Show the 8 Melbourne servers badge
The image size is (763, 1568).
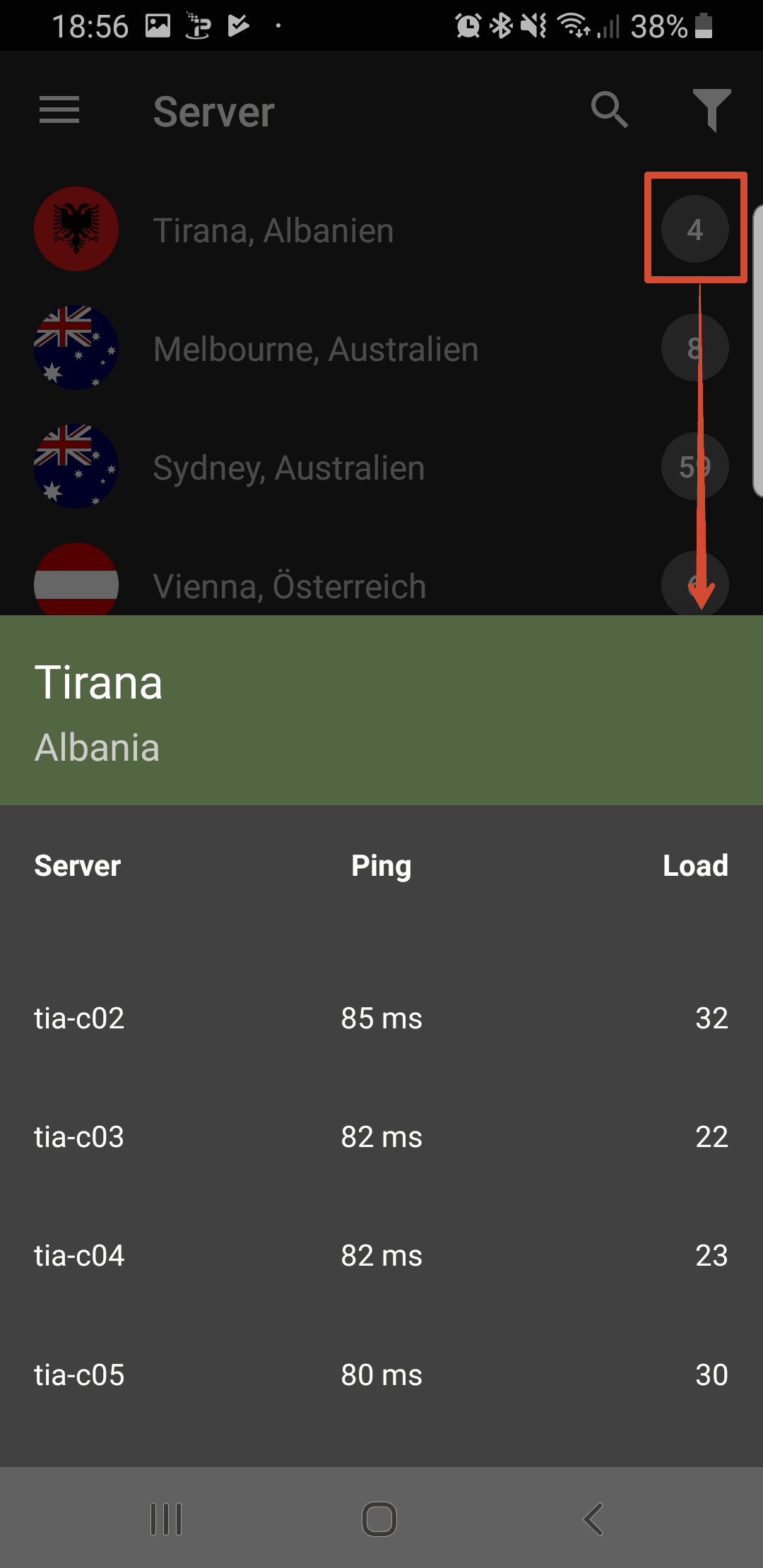[695, 348]
